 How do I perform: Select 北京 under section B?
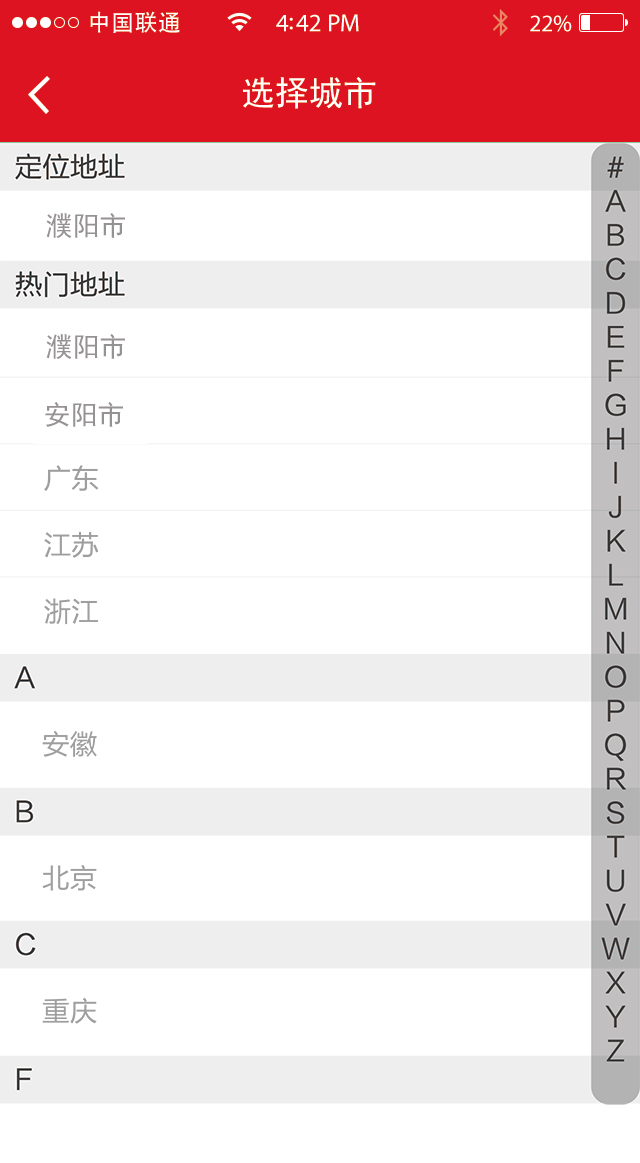point(70,878)
